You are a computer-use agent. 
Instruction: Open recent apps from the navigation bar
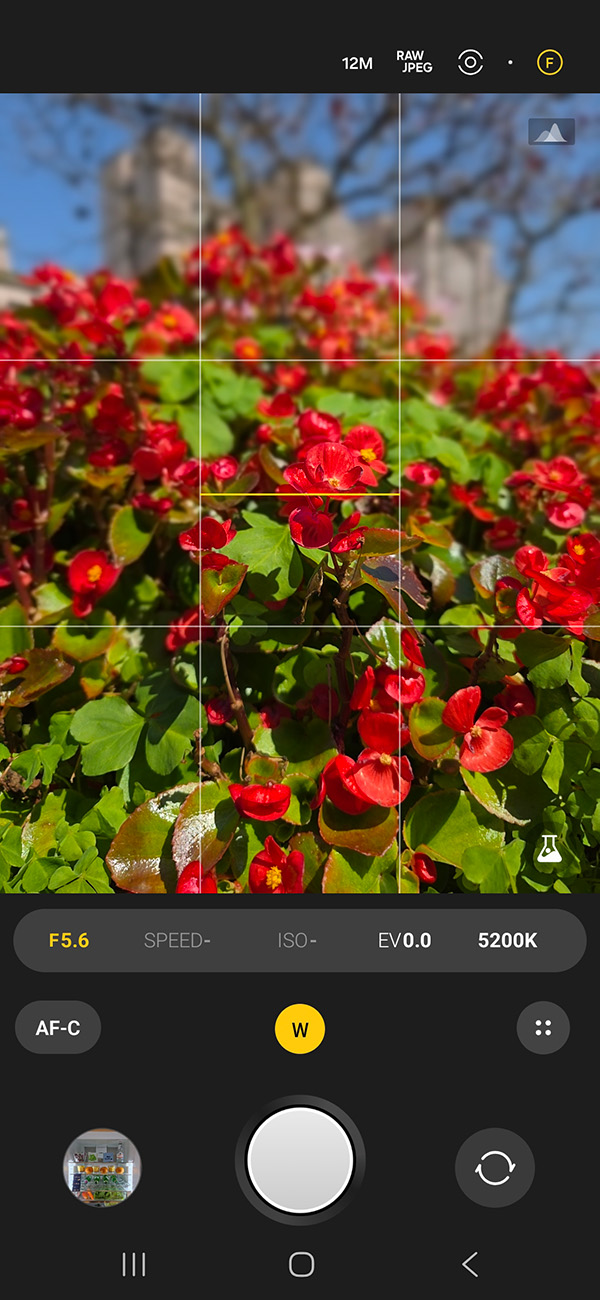(133, 1264)
